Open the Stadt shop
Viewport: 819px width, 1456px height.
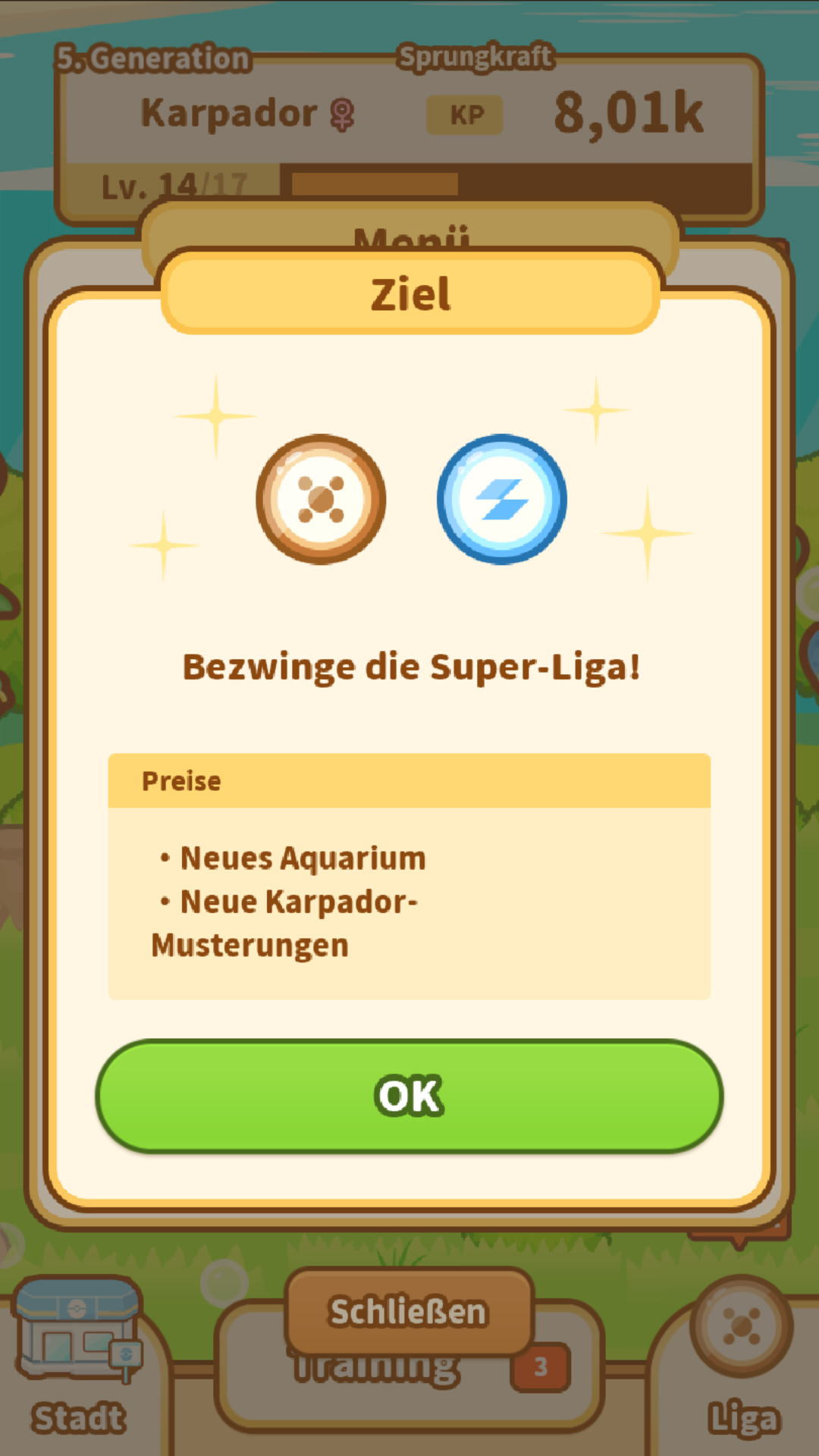tap(79, 1357)
